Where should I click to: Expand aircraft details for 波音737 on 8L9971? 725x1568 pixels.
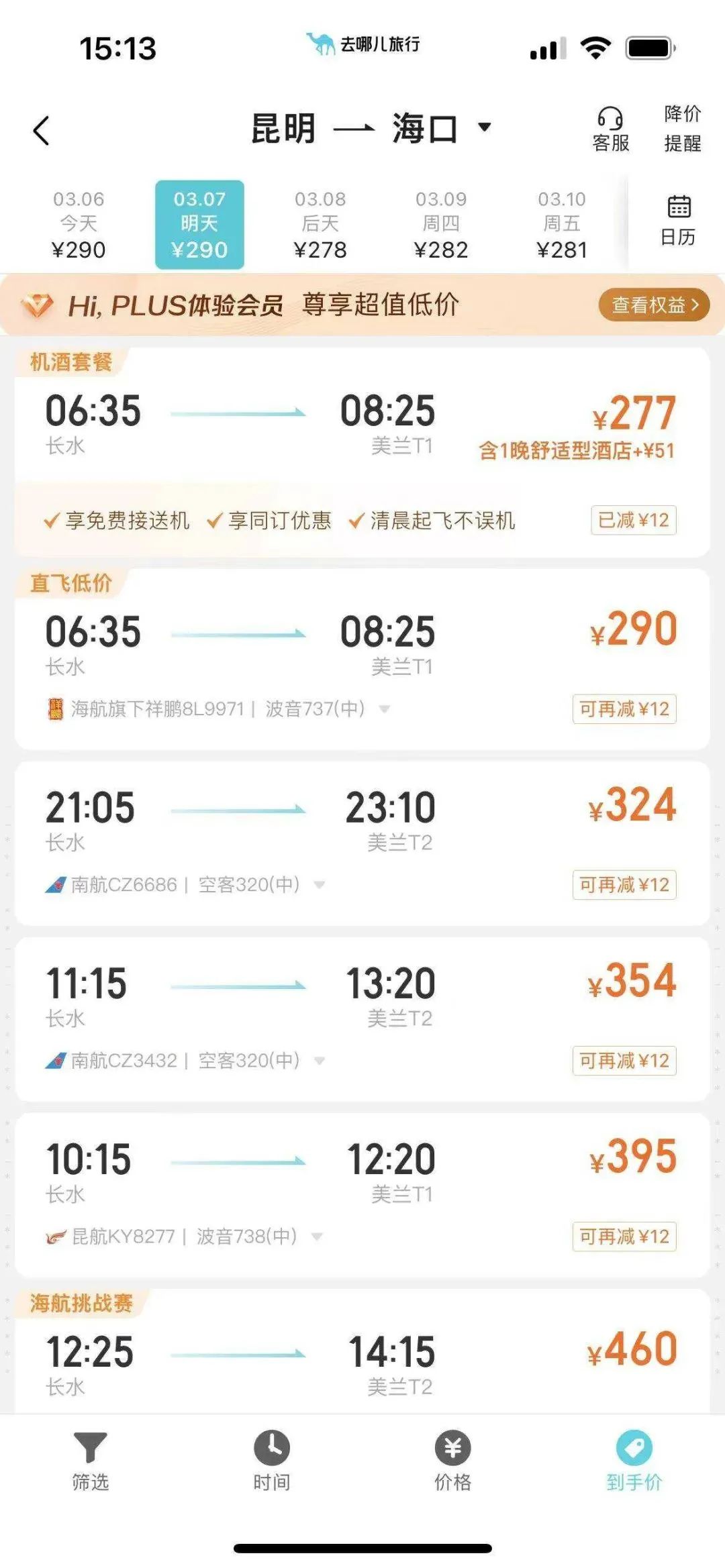tap(383, 710)
